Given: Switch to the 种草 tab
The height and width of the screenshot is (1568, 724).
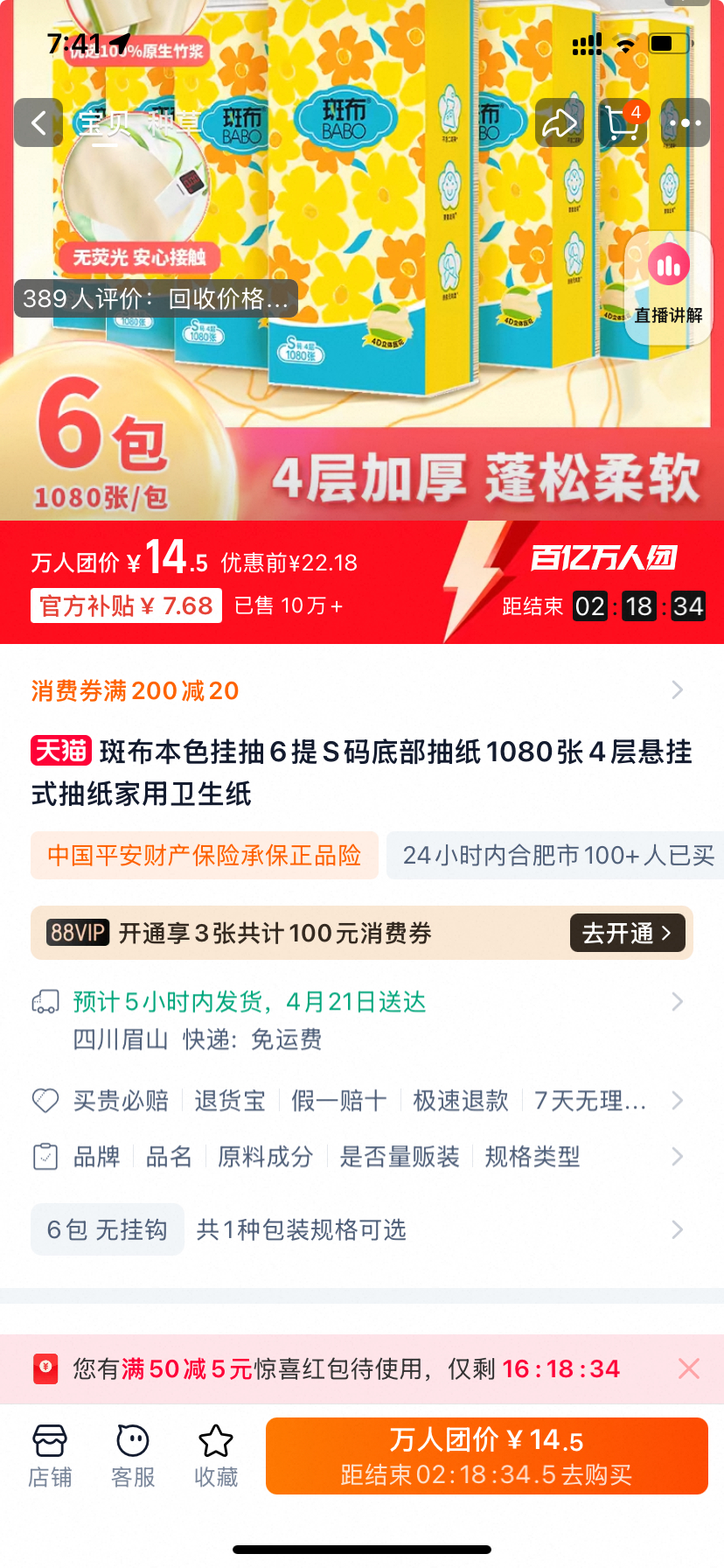Looking at the screenshot, I should coord(166,122).
